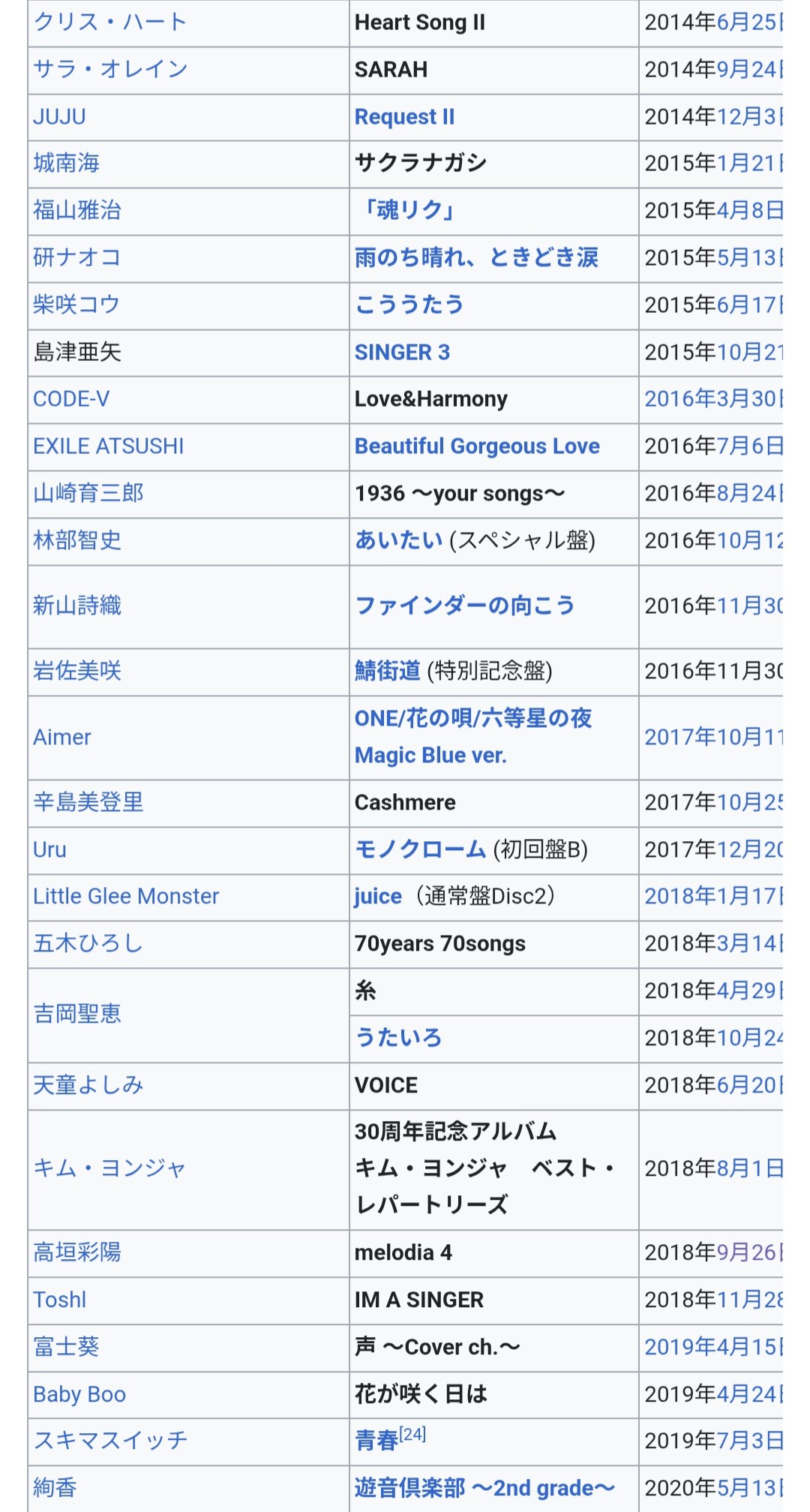The height and width of the screenshot is (1512, 810).
Task: Follow the Little Glee Monster link
Action: point(126,897)
